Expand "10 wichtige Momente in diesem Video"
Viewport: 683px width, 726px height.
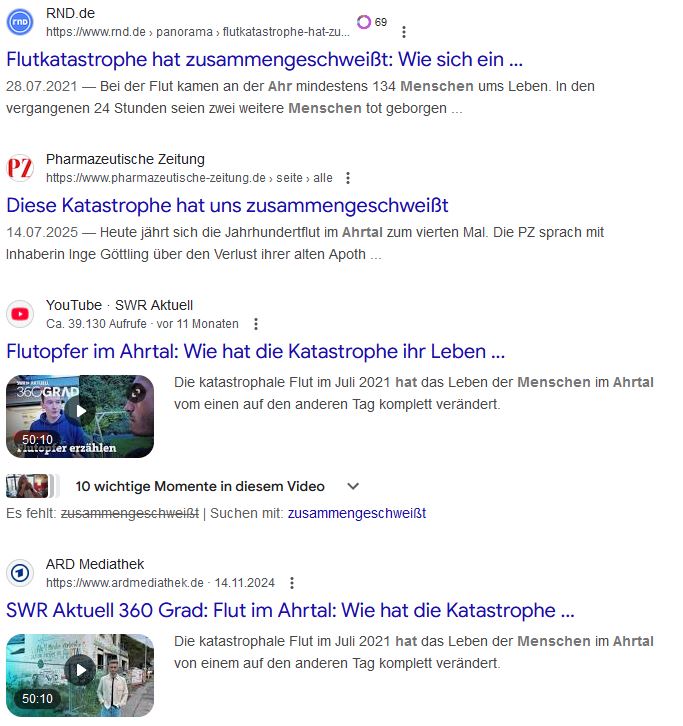point(352,486)
